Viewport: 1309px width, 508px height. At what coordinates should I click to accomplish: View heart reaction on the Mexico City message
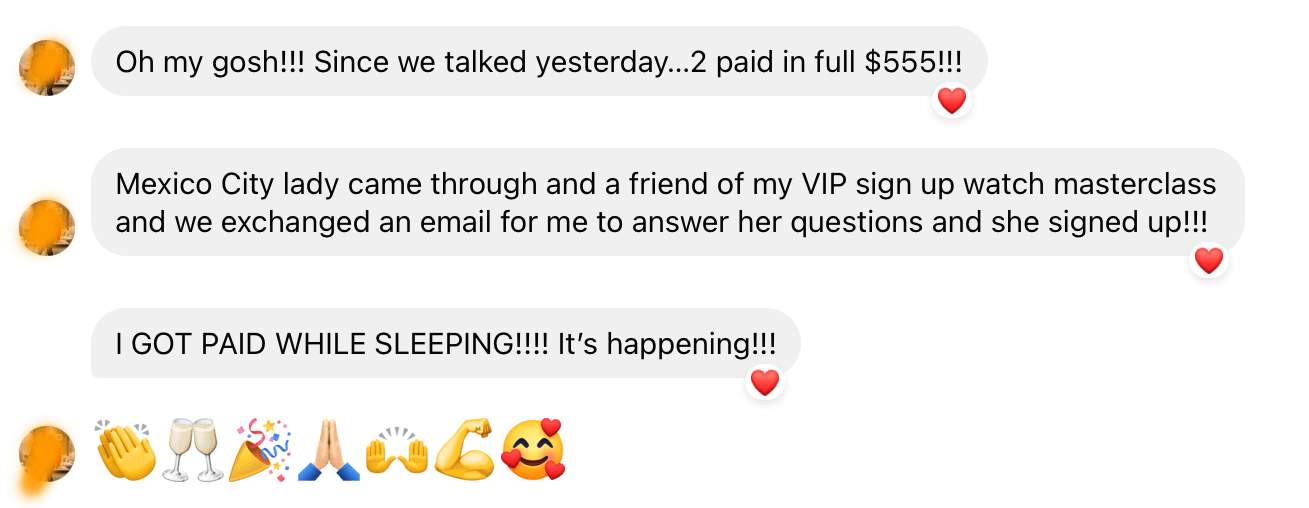click(x=1208, y=261)
